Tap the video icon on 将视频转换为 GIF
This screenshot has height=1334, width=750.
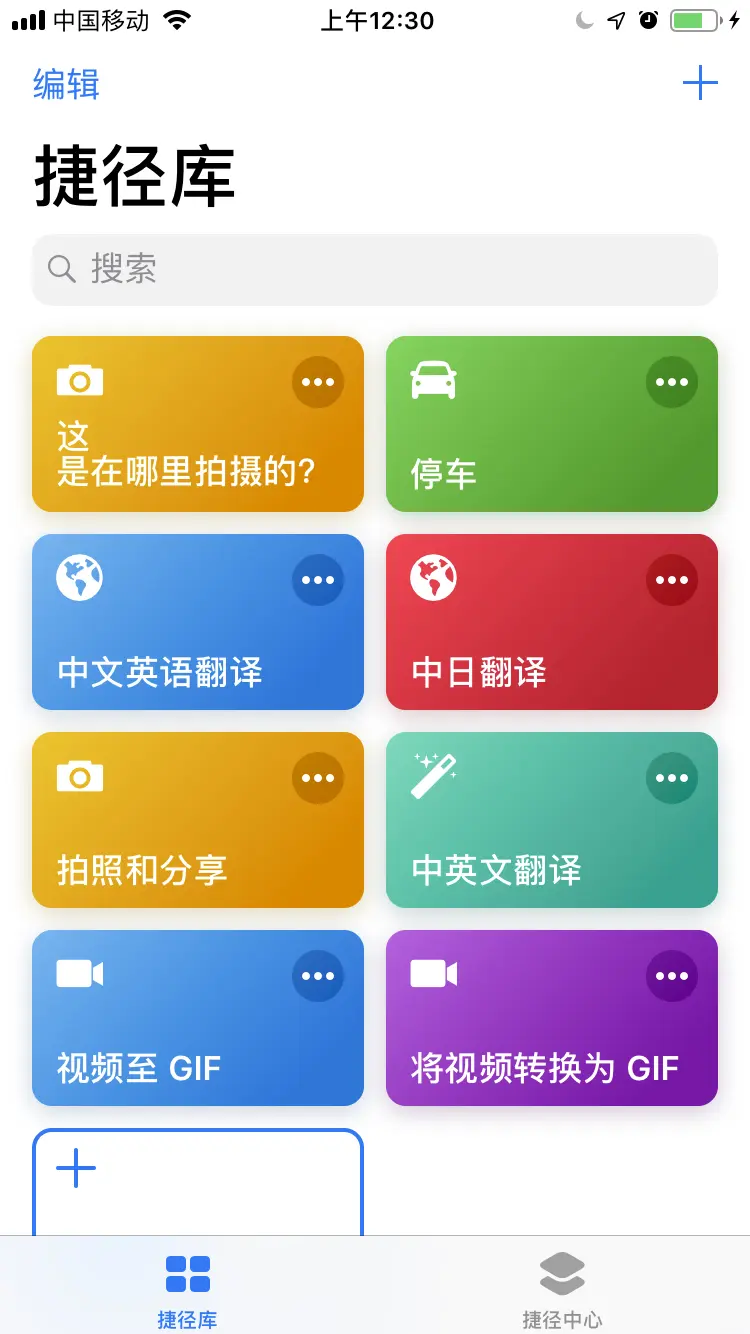pyautogui.click(x=434, y=974)
